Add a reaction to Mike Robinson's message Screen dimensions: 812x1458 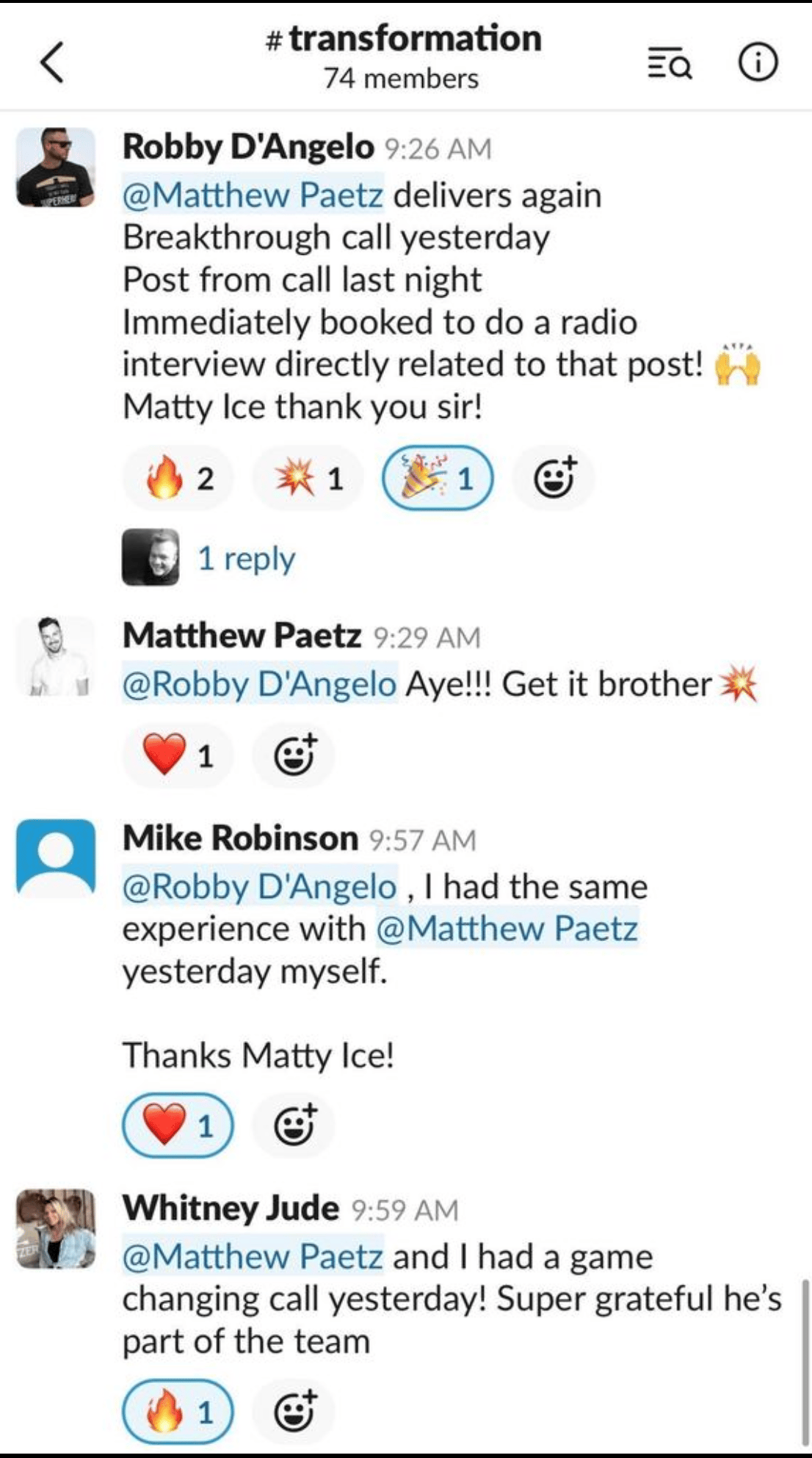click(x=294, y=1125)
